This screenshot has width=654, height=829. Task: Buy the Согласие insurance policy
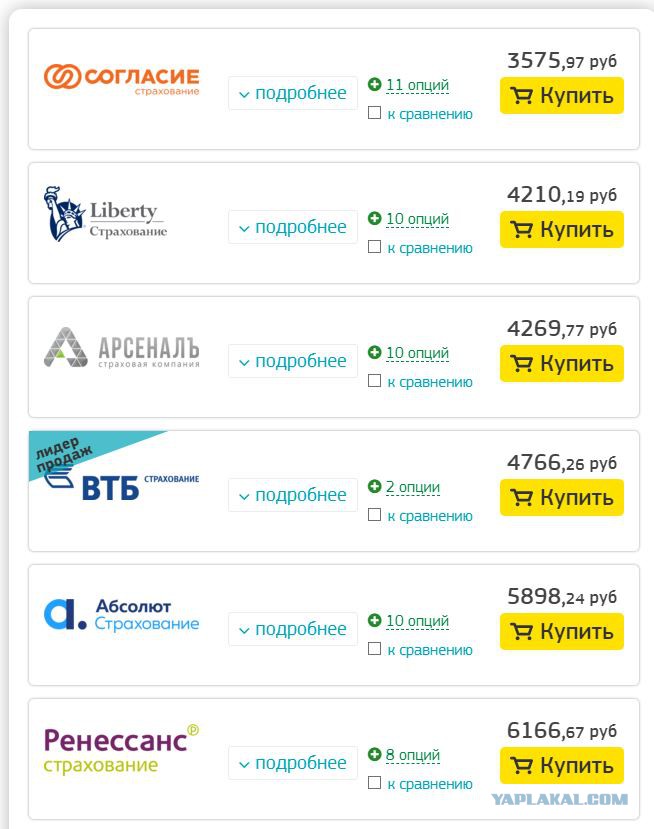[561, 96]
